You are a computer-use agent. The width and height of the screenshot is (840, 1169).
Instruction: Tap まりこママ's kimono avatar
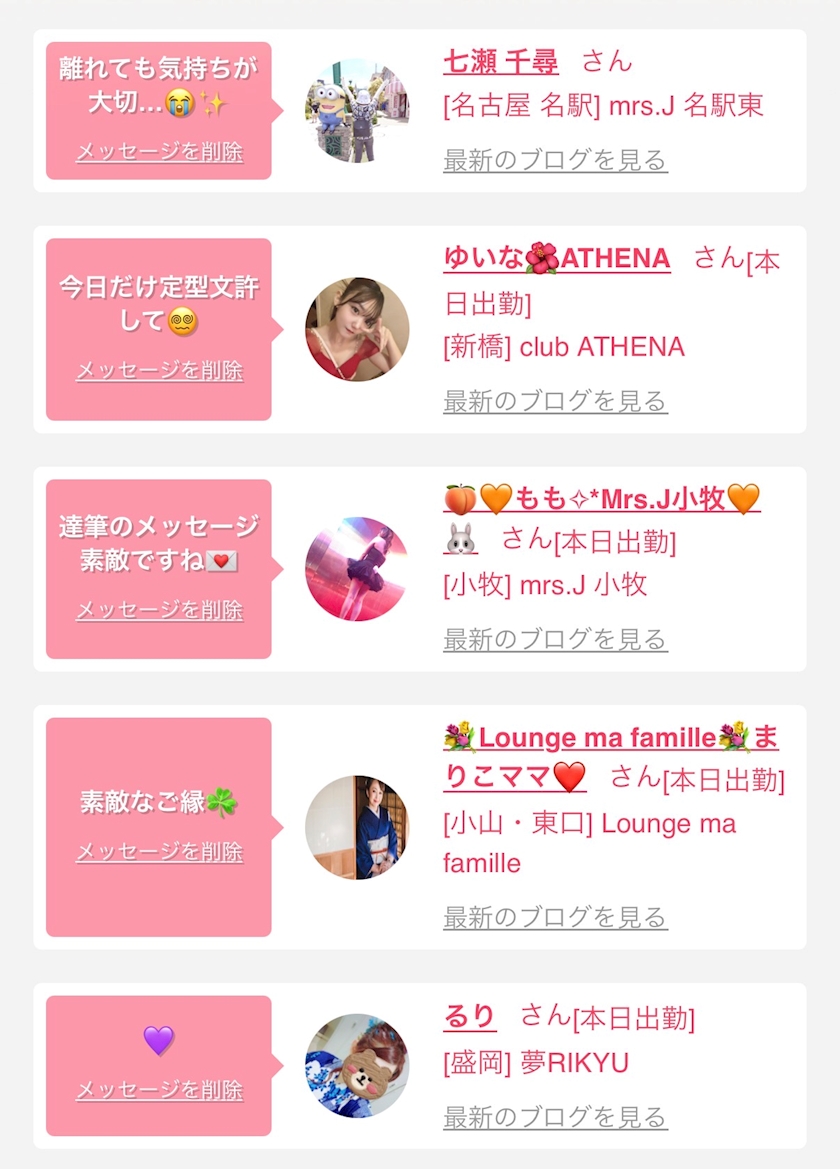(x=357, y=827)
